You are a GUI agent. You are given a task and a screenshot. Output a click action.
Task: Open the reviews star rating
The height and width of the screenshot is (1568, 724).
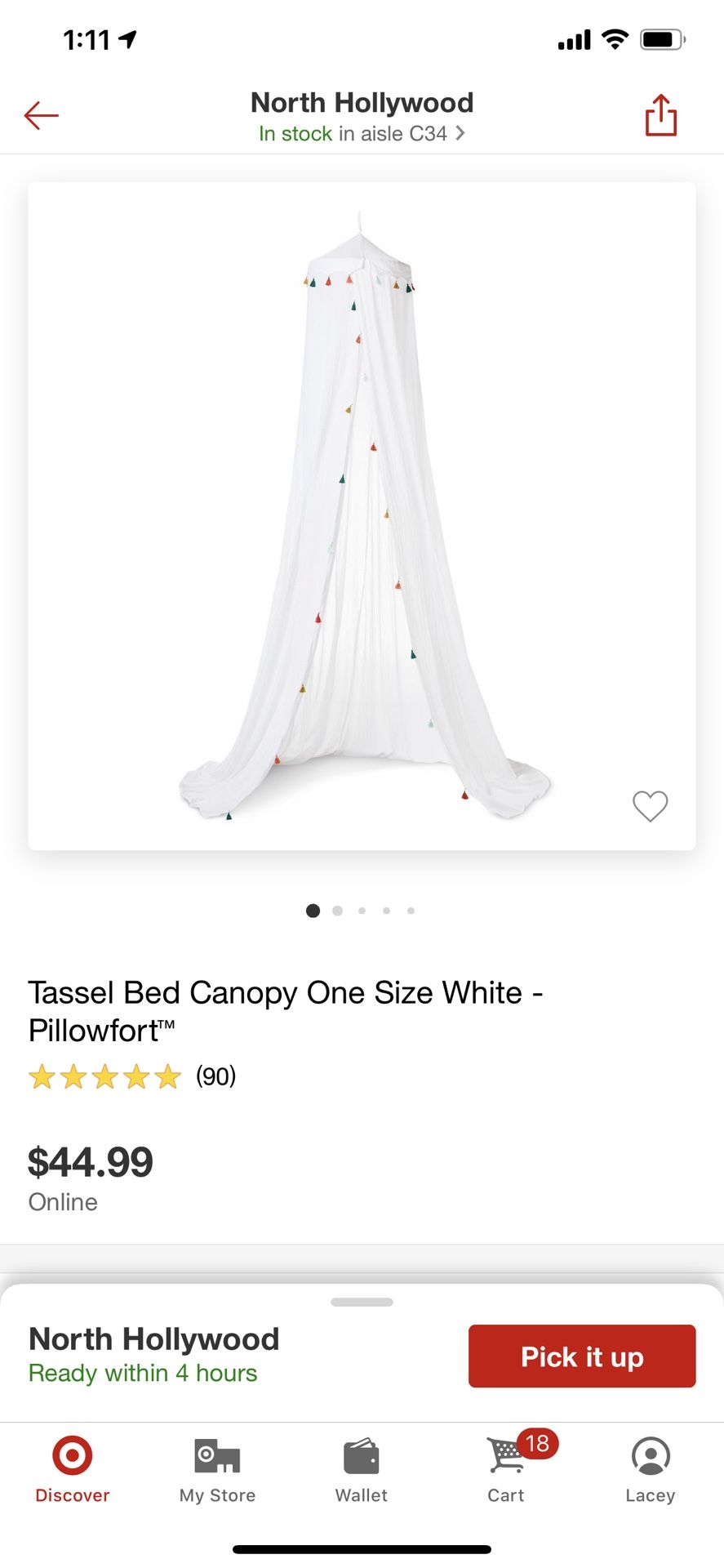click(x=132, y=1076)
